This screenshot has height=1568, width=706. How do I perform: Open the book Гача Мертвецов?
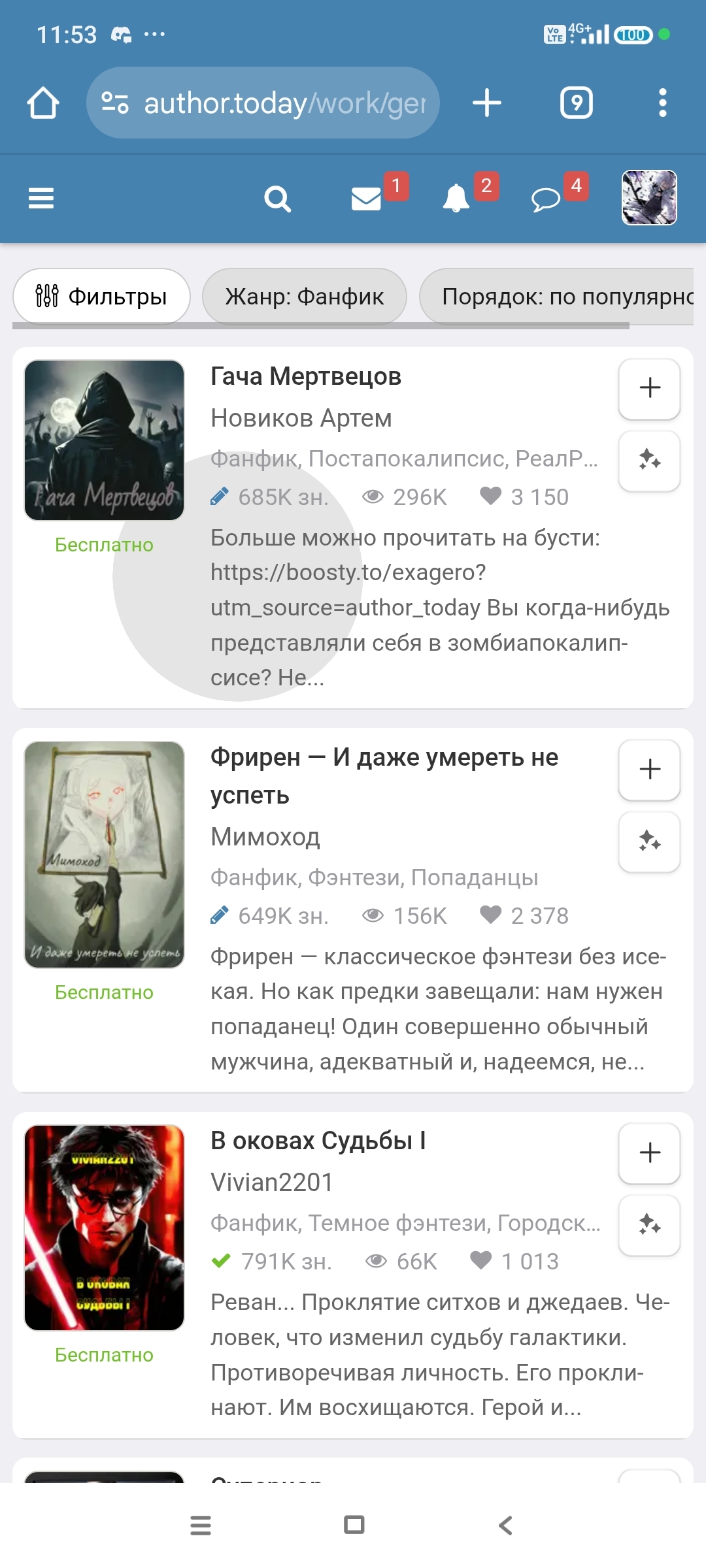pyautogui.click(x=305, y=376)
